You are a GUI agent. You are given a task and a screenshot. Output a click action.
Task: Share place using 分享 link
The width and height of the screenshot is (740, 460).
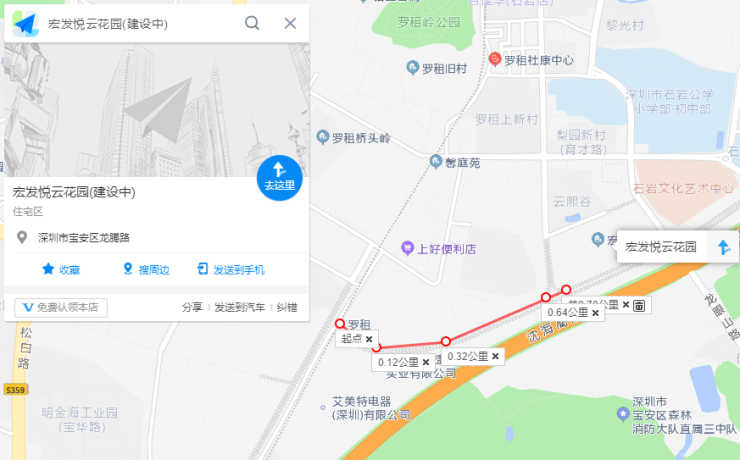pyautogui.click(x=192, y=307)
